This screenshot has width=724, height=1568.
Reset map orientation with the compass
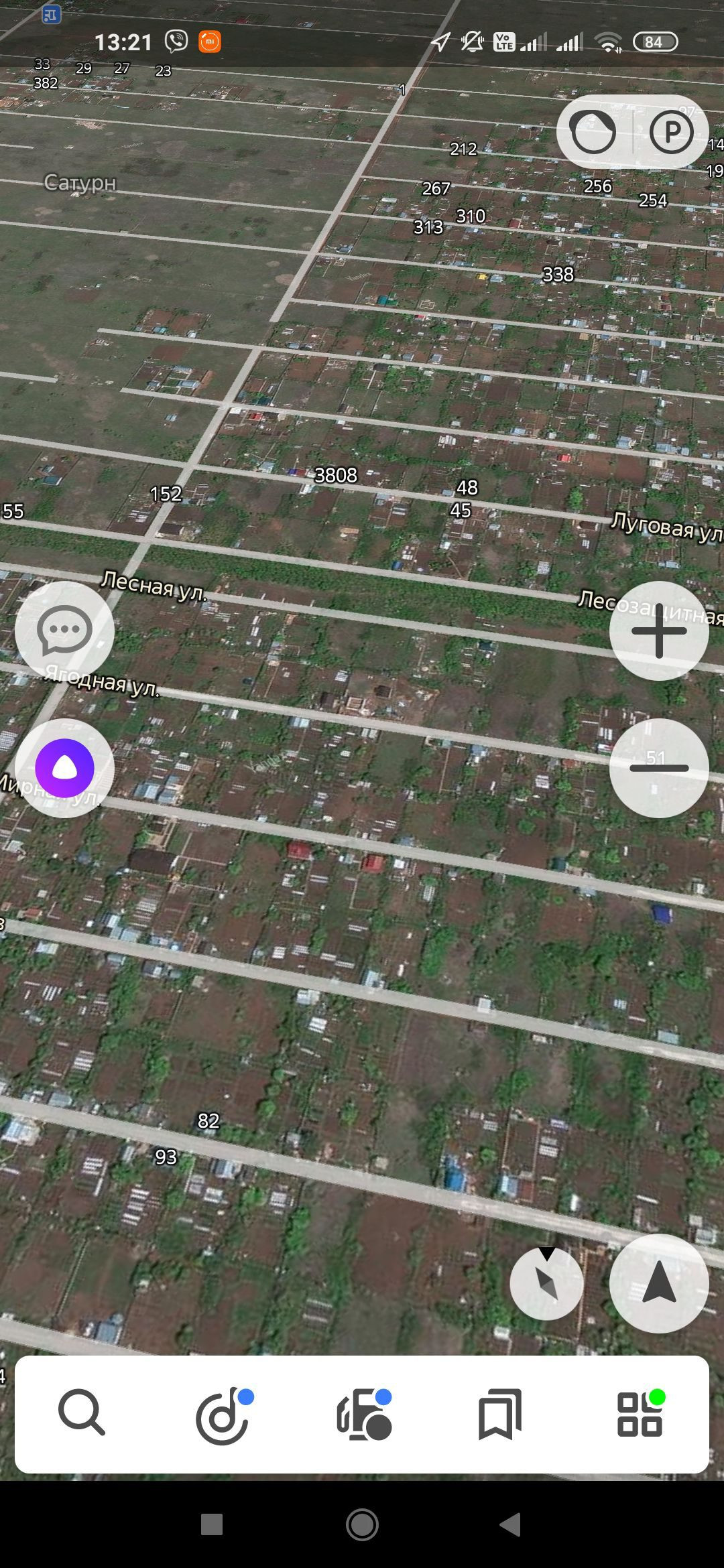click(x=546, y=1283)
